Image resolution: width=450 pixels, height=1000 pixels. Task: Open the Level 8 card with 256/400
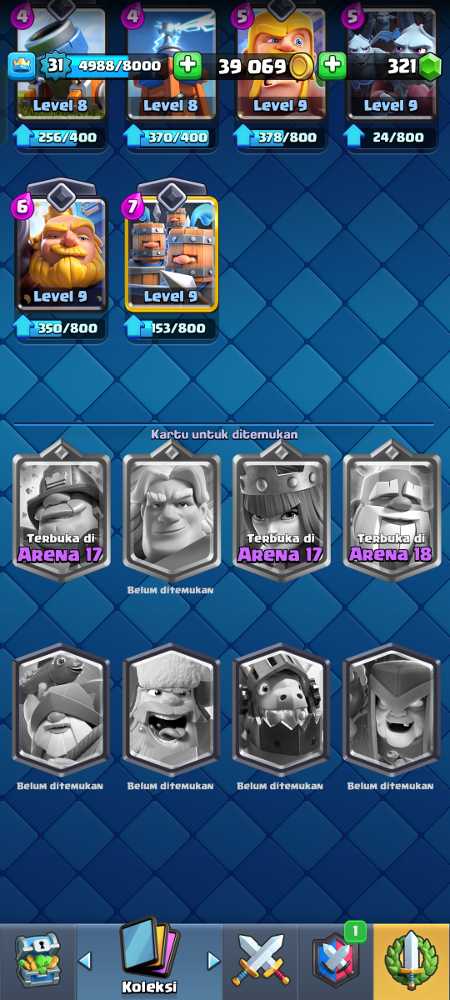coord(61,62)
